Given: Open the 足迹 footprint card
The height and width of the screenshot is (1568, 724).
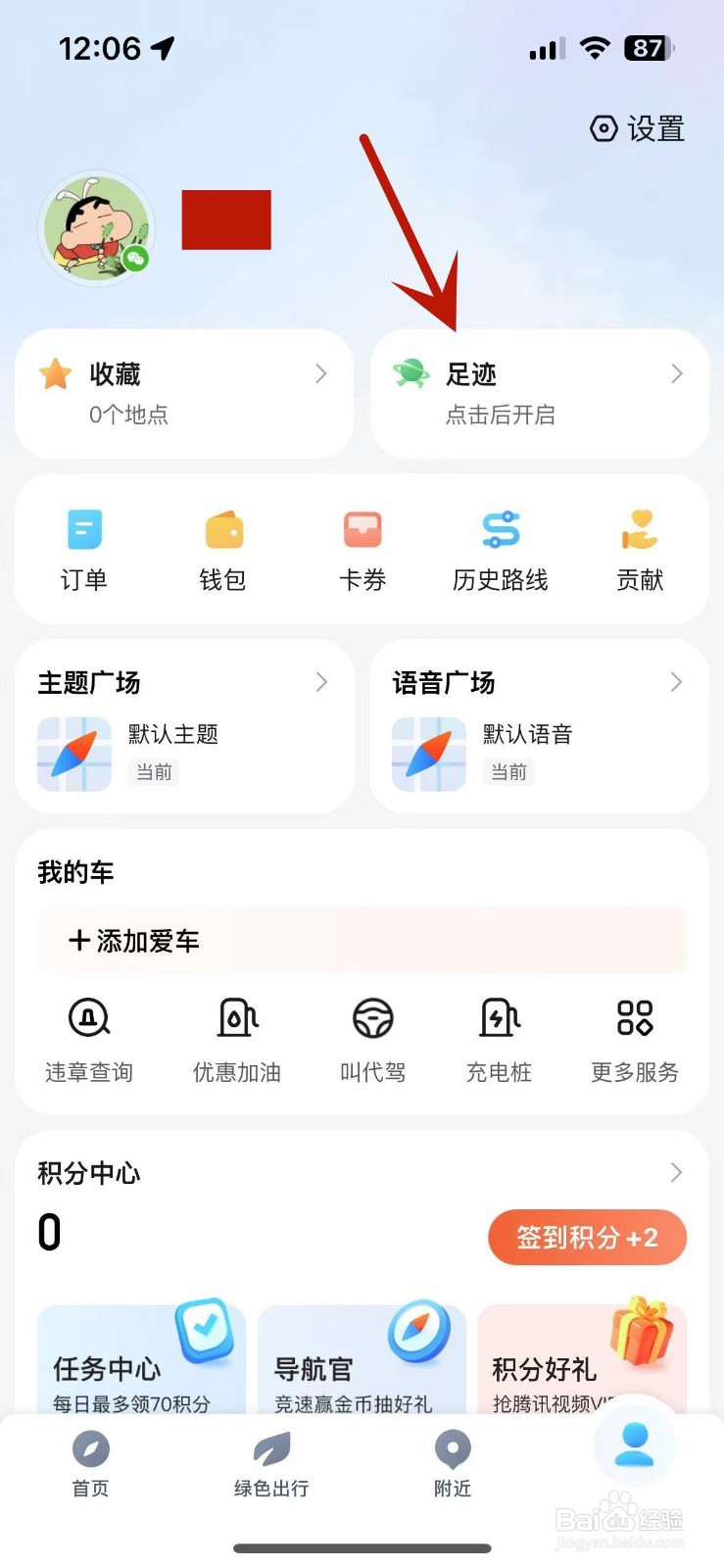Looking at the screenshot, I should click(x=539, y=393).
